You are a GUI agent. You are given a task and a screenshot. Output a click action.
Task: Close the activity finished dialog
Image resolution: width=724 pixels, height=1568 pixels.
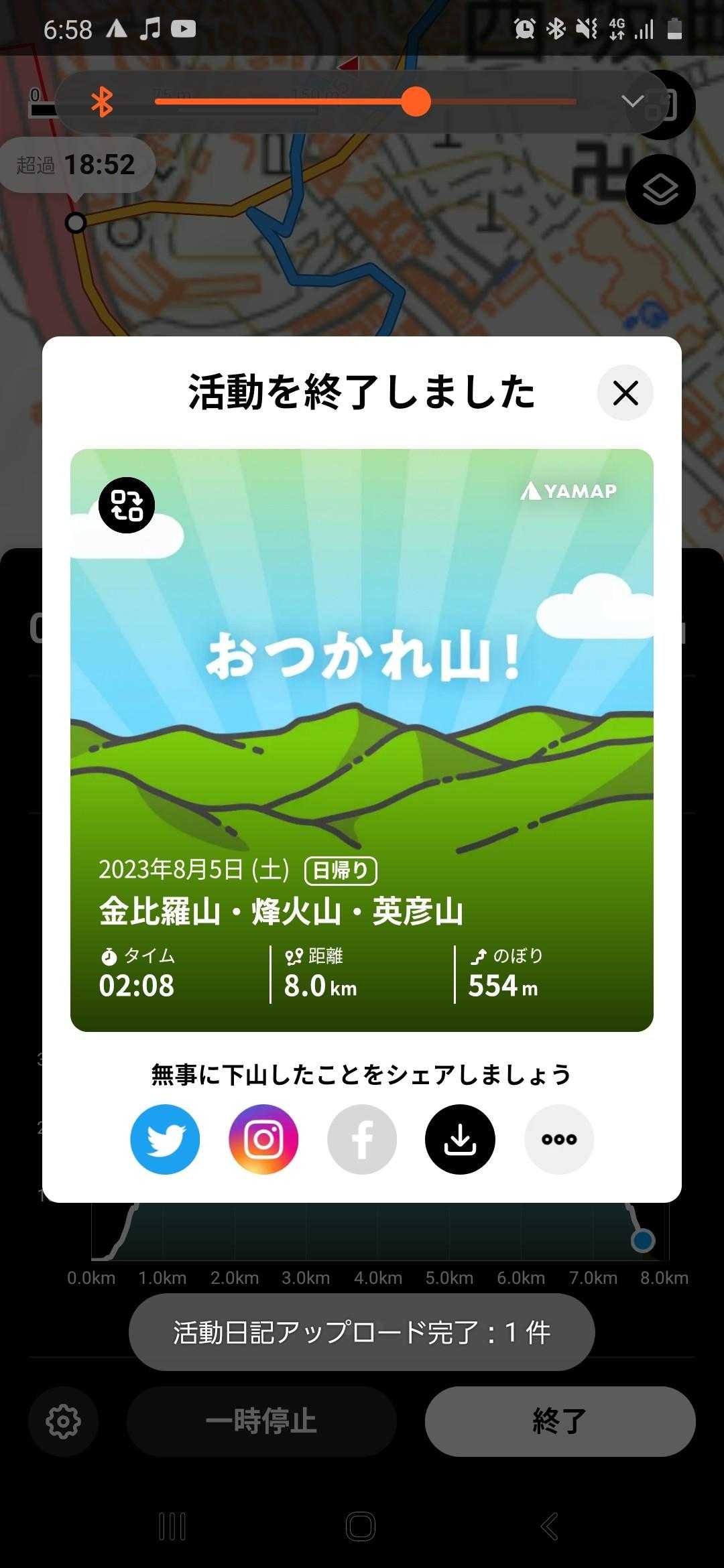[x=625, y=393]
